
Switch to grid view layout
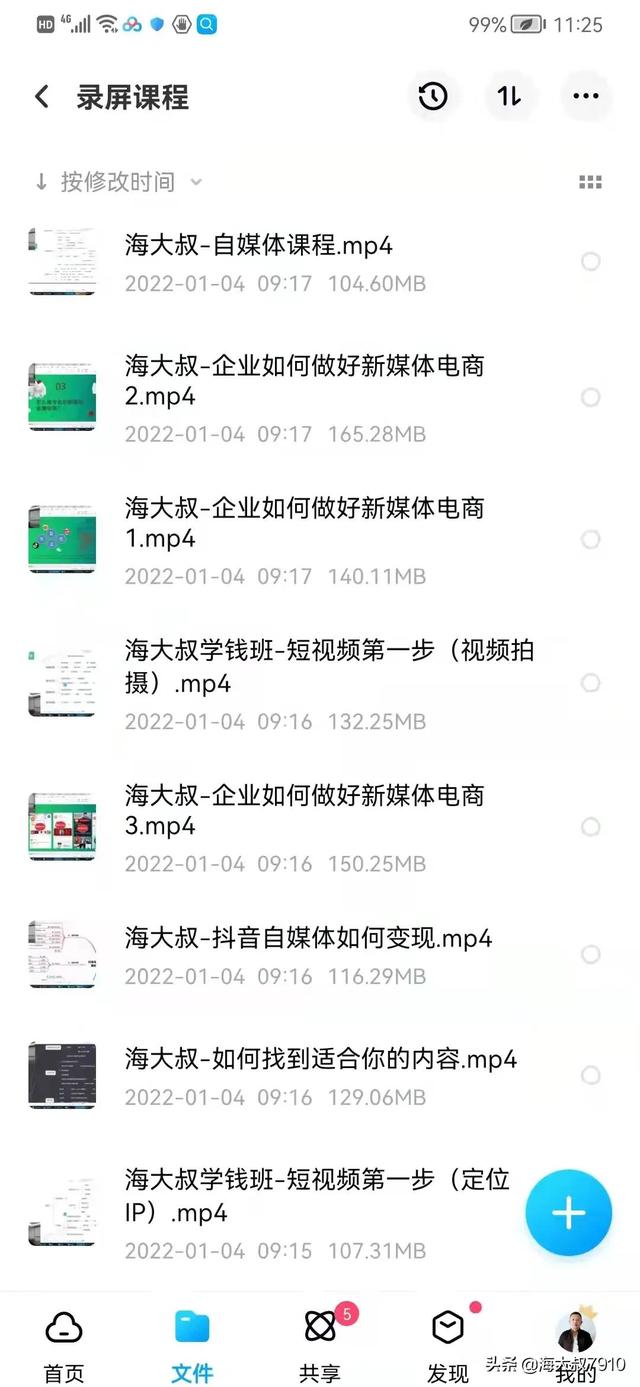click(x=590, y=182)
